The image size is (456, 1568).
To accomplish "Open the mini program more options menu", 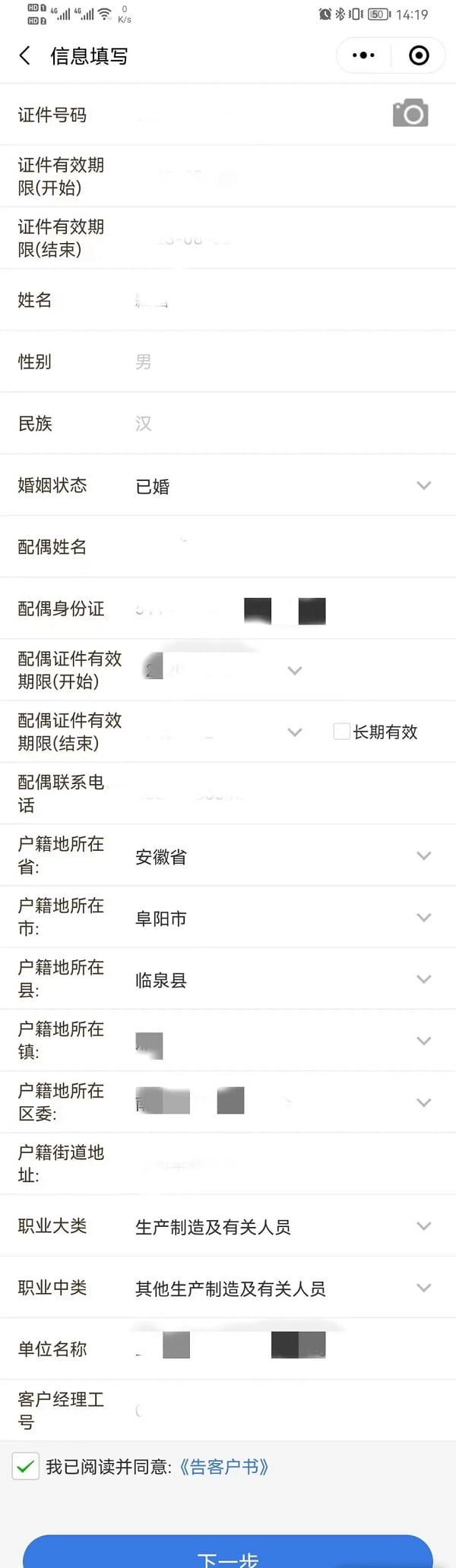I will [x=363, y=55].
